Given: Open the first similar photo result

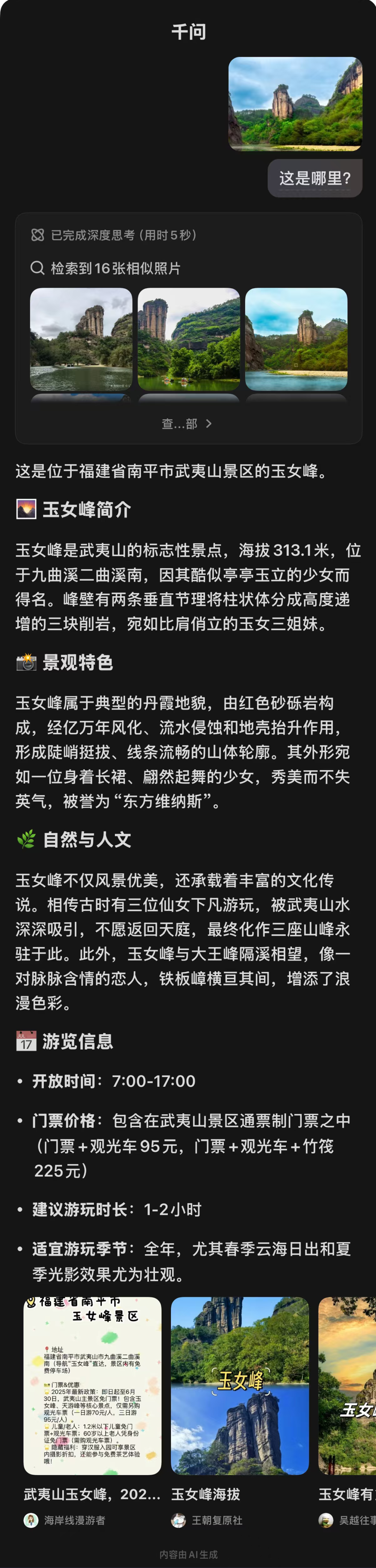Looking at the screenshot, I should pos(81,339).
